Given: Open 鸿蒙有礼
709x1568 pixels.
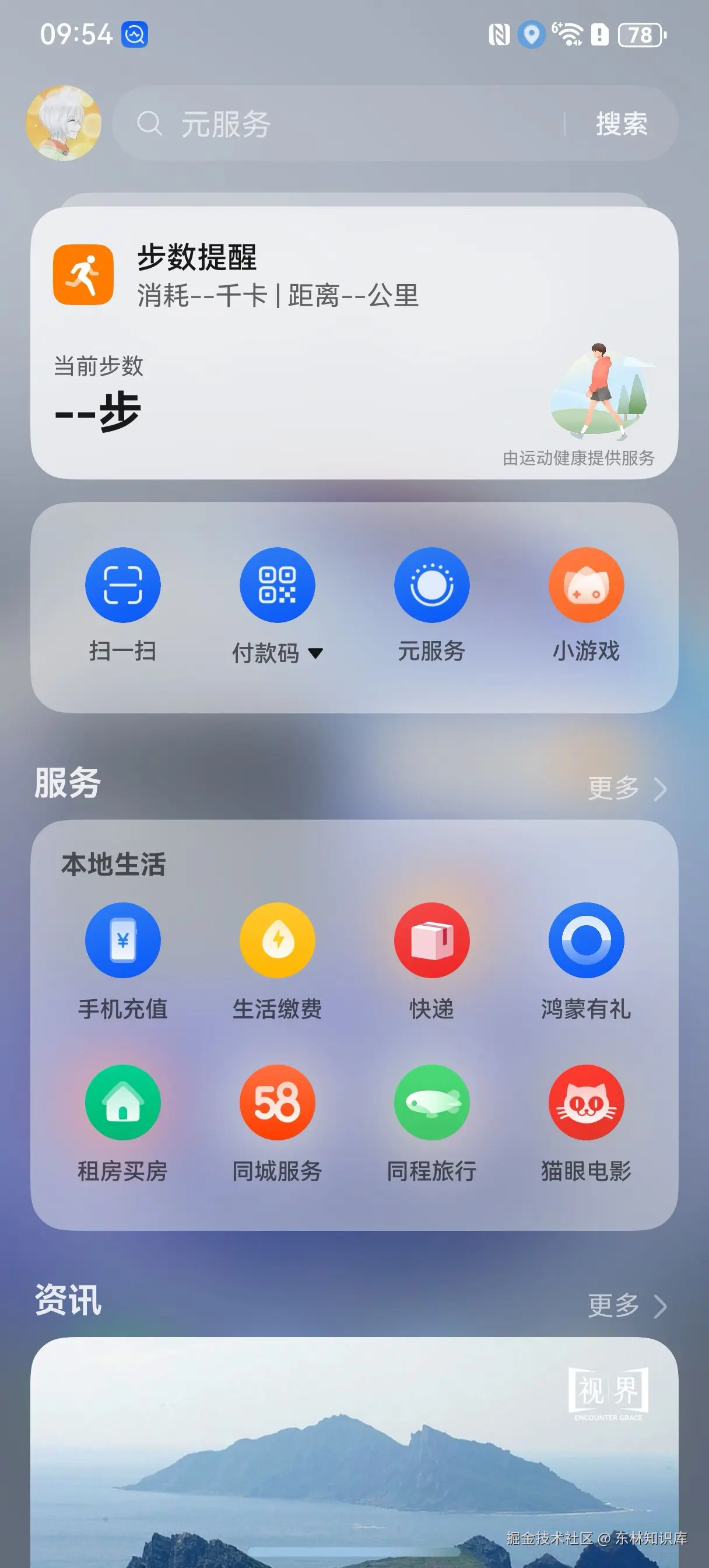Looking at the screenshot, I should (586, 940).
